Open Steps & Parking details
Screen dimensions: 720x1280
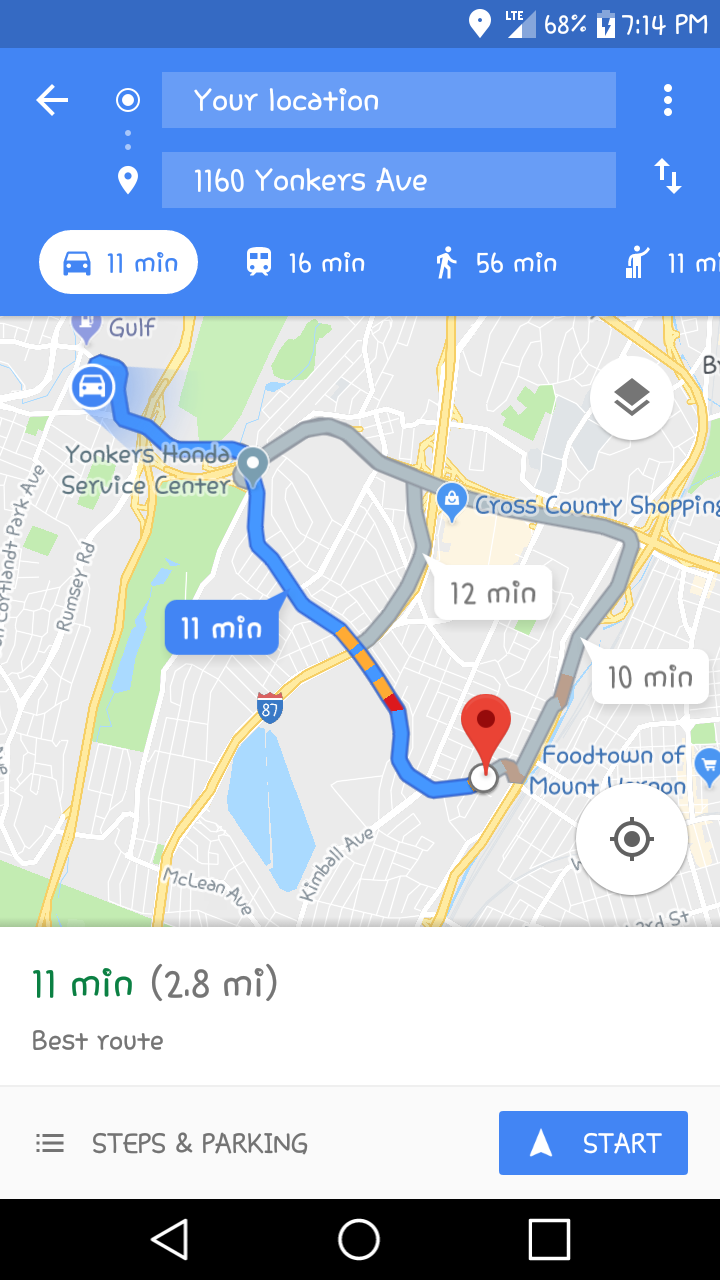pyautogui.click(x=171, y=1143)
